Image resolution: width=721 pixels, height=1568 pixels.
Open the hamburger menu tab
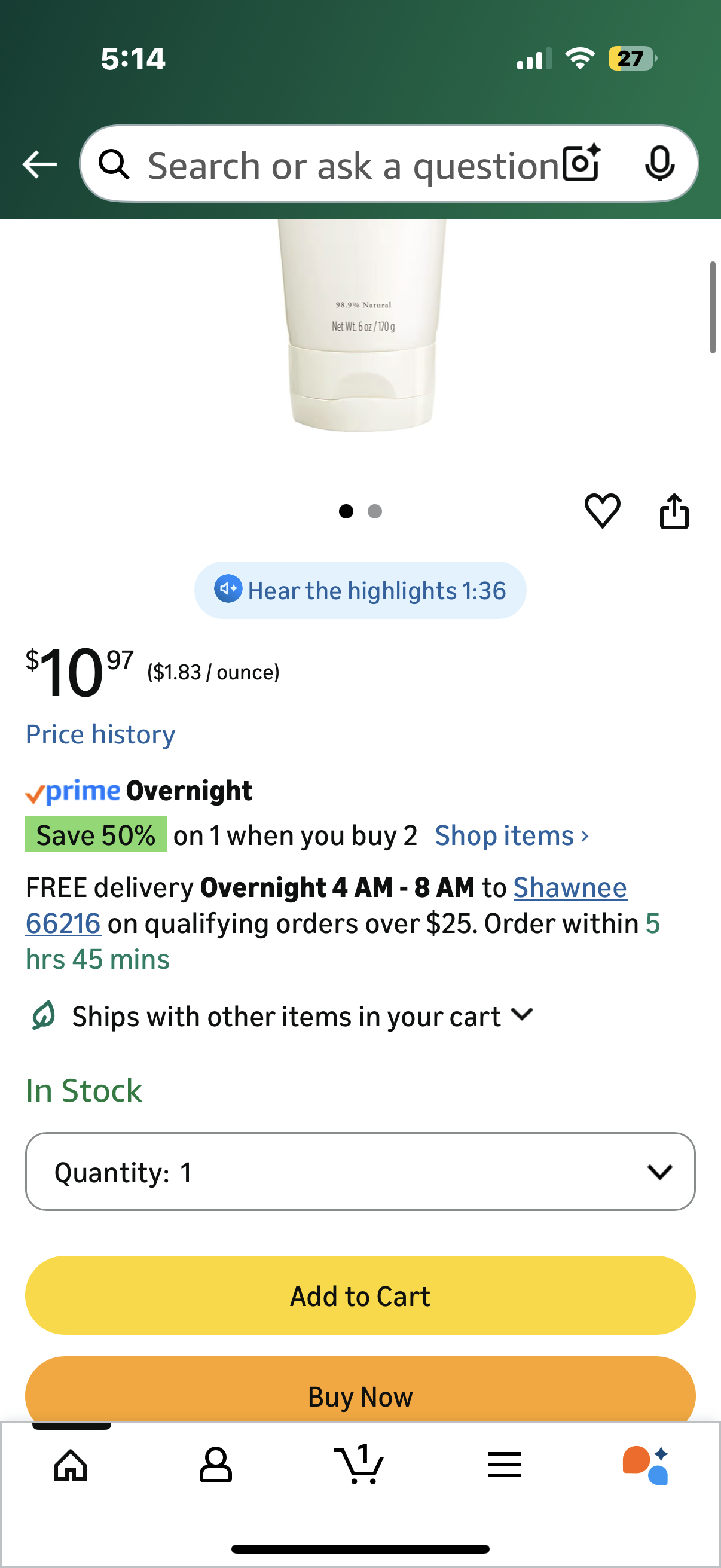tap(505, 1465)
